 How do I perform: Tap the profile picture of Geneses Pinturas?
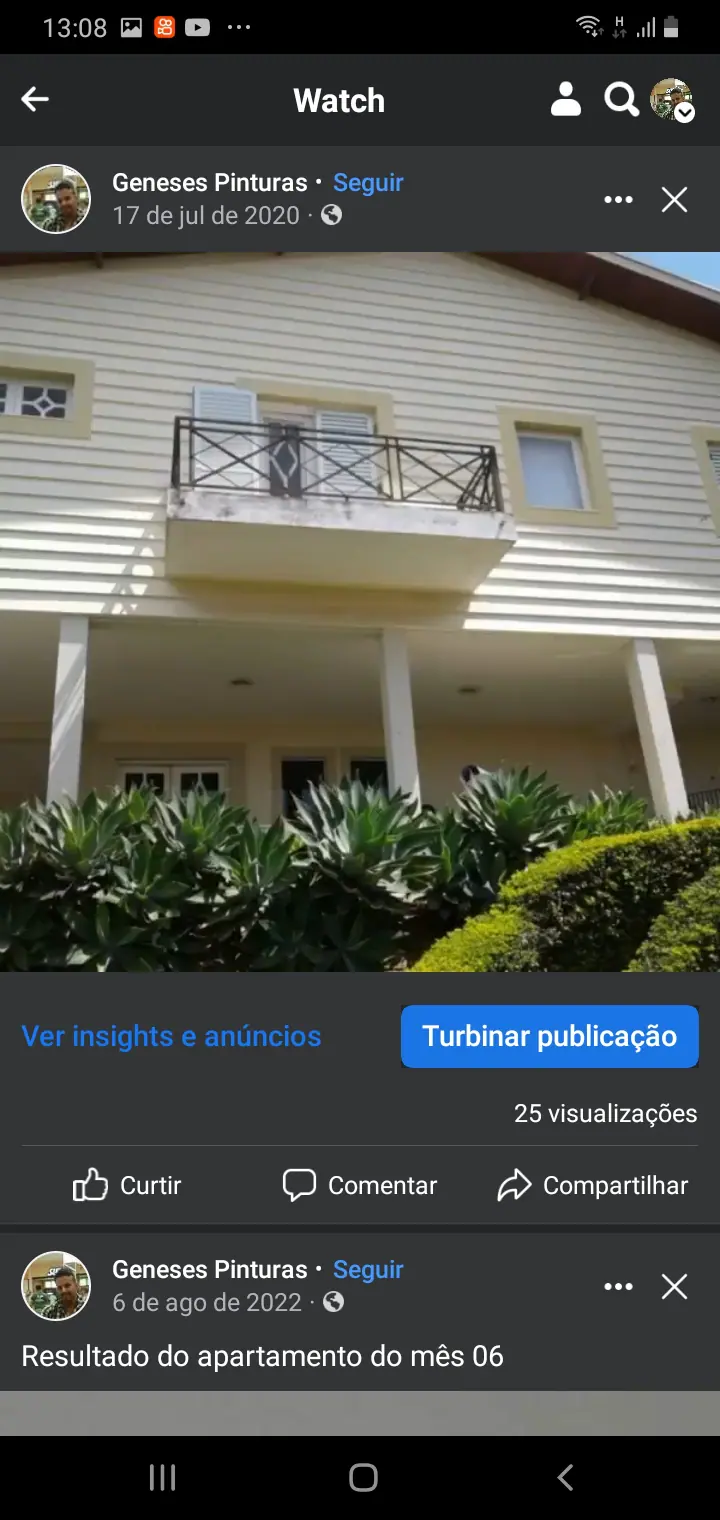[55, 199]
